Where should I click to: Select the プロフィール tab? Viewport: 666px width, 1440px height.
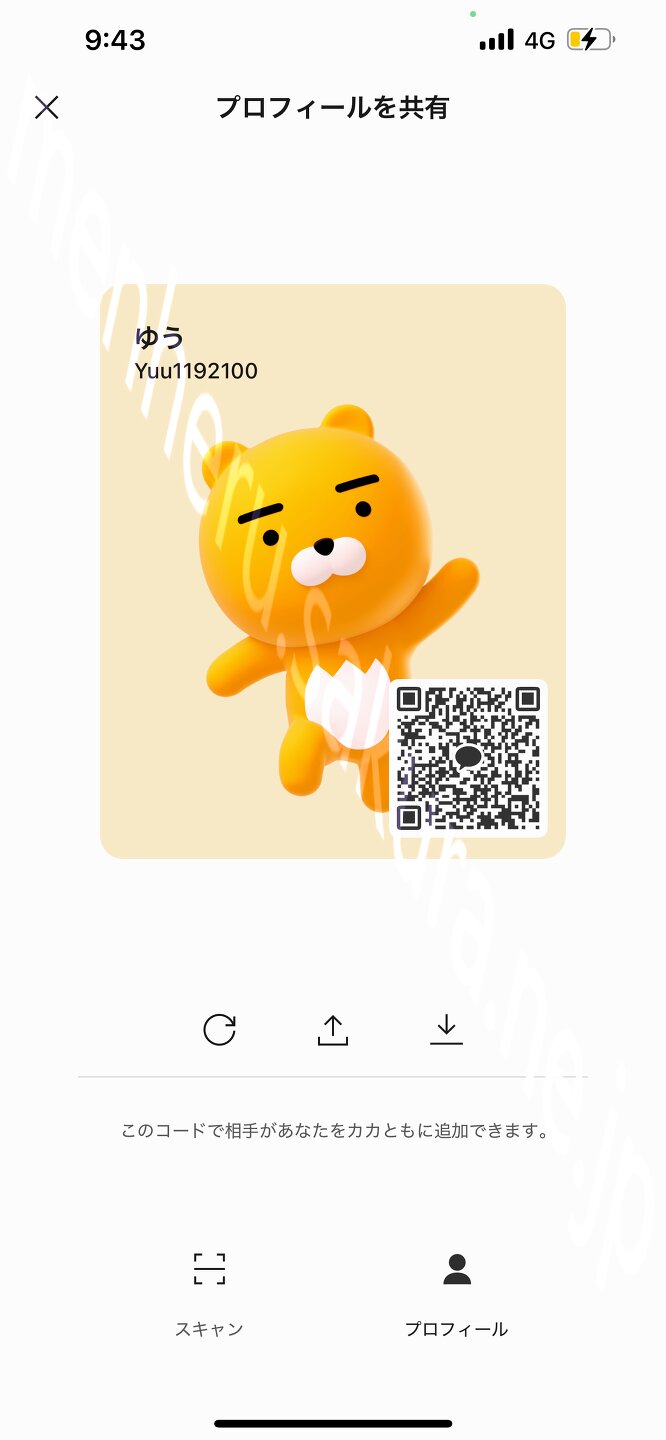click(x=456, y=1290)
